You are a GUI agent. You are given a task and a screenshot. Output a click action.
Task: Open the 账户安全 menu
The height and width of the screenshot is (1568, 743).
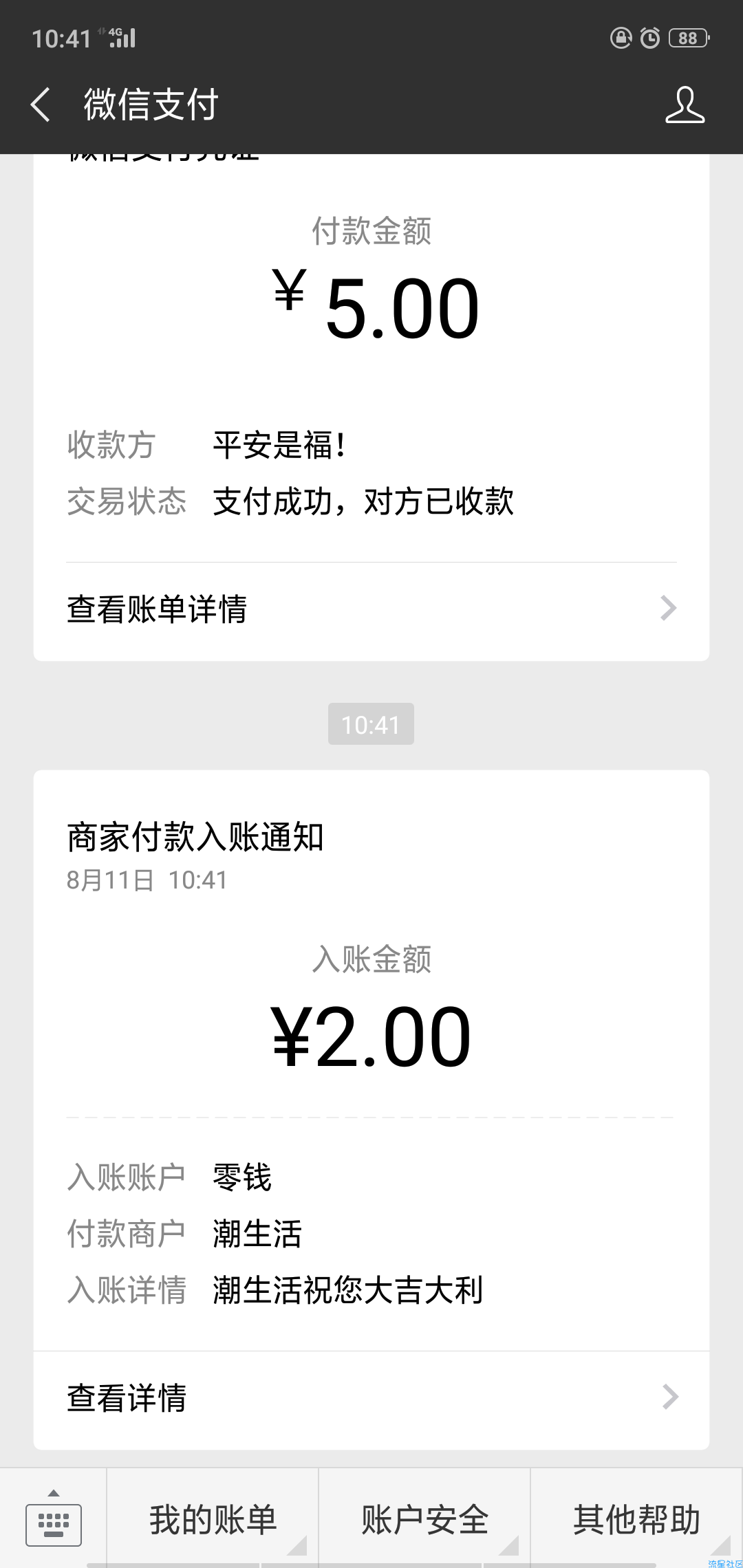pyautogui.click(x=424, y=1518)
